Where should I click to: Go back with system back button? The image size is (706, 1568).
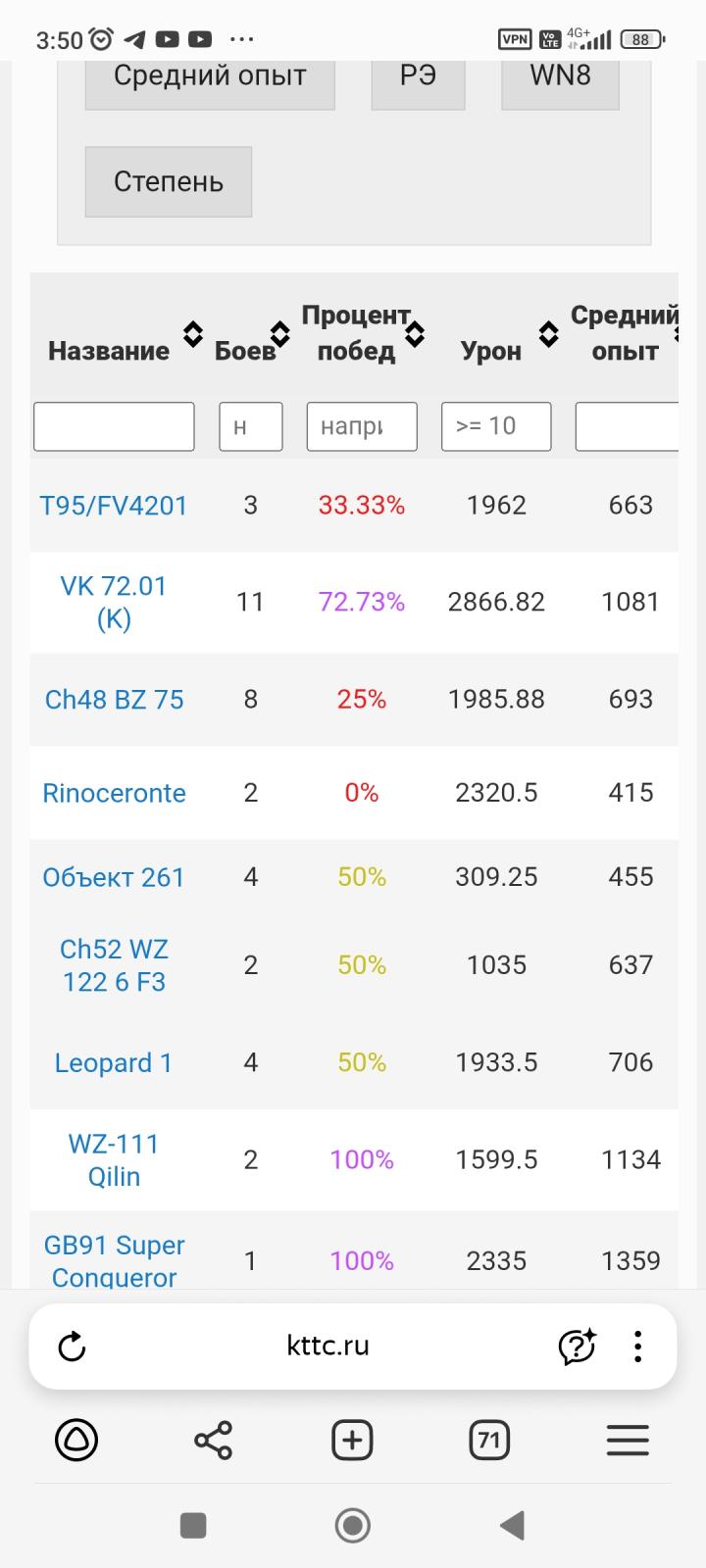(512, 1525)
